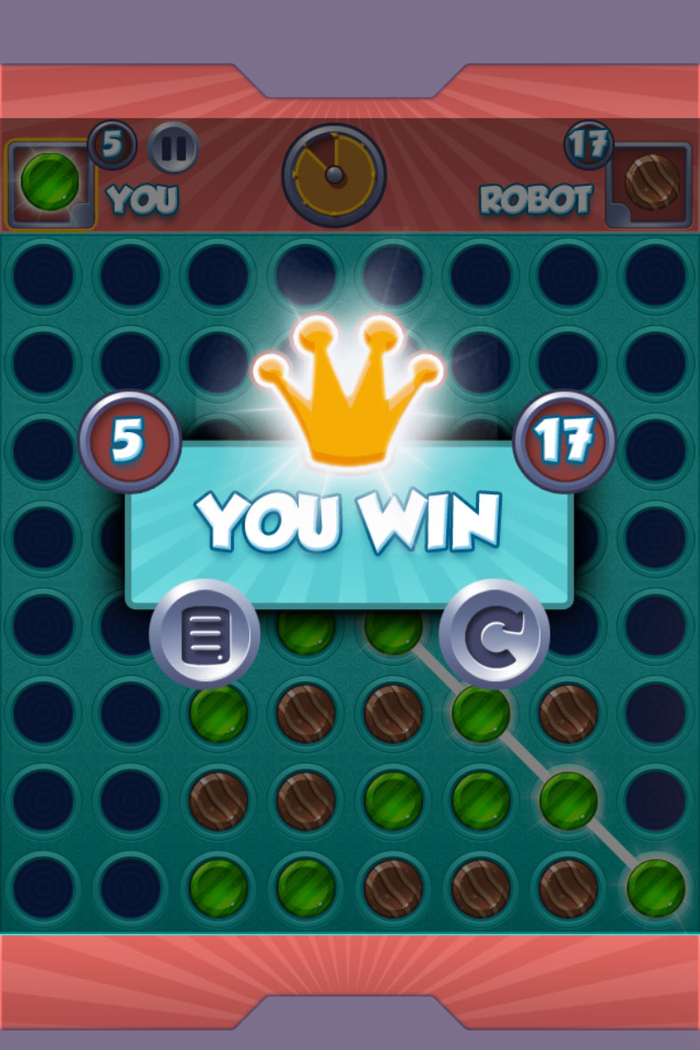700x1050 pixels.
Task: Pause the game with the pause button
Action: point(173,148)
